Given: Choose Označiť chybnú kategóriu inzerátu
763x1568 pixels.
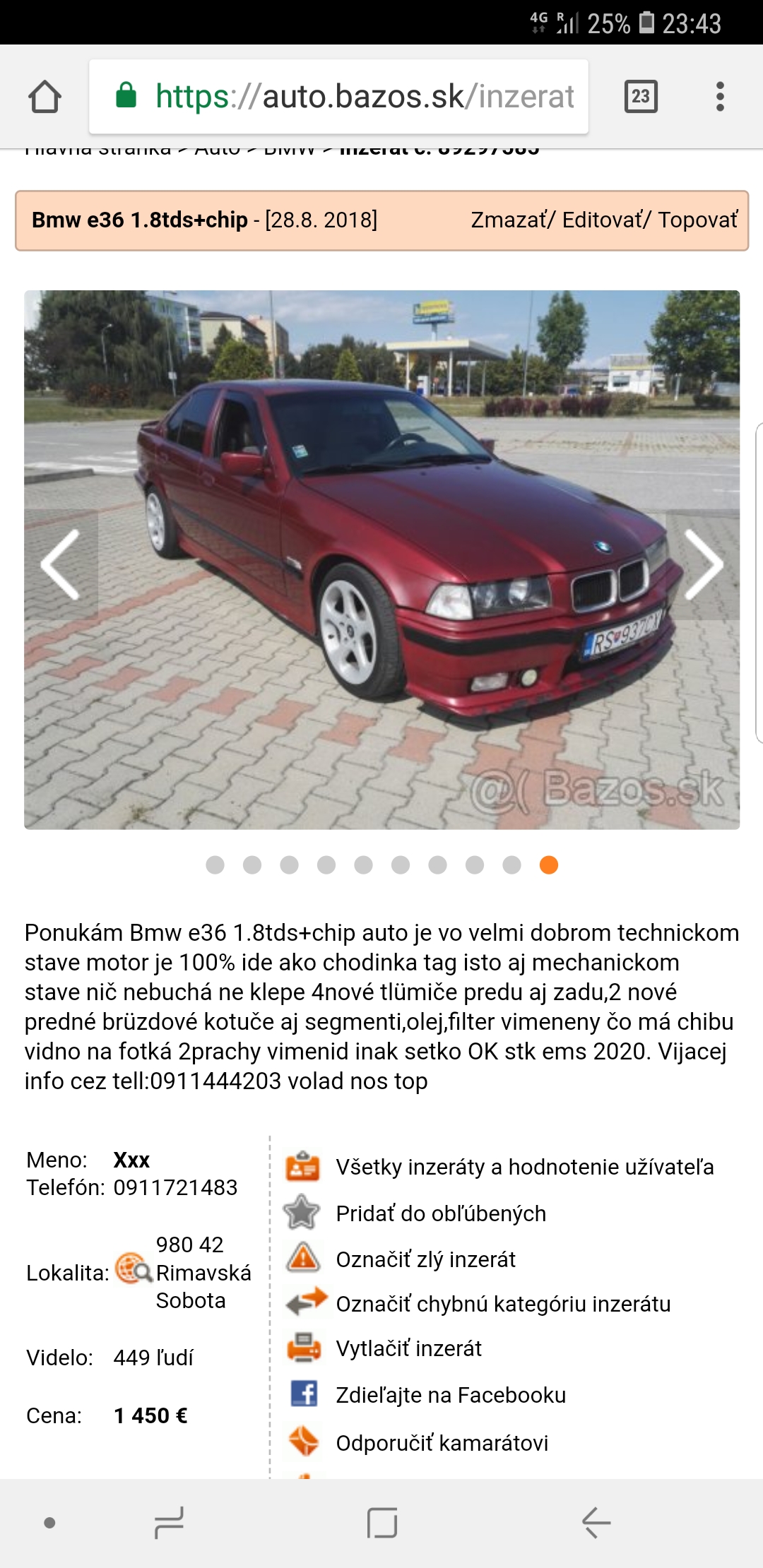Looking at the screenshot, I should click(x=503, y=1304).
